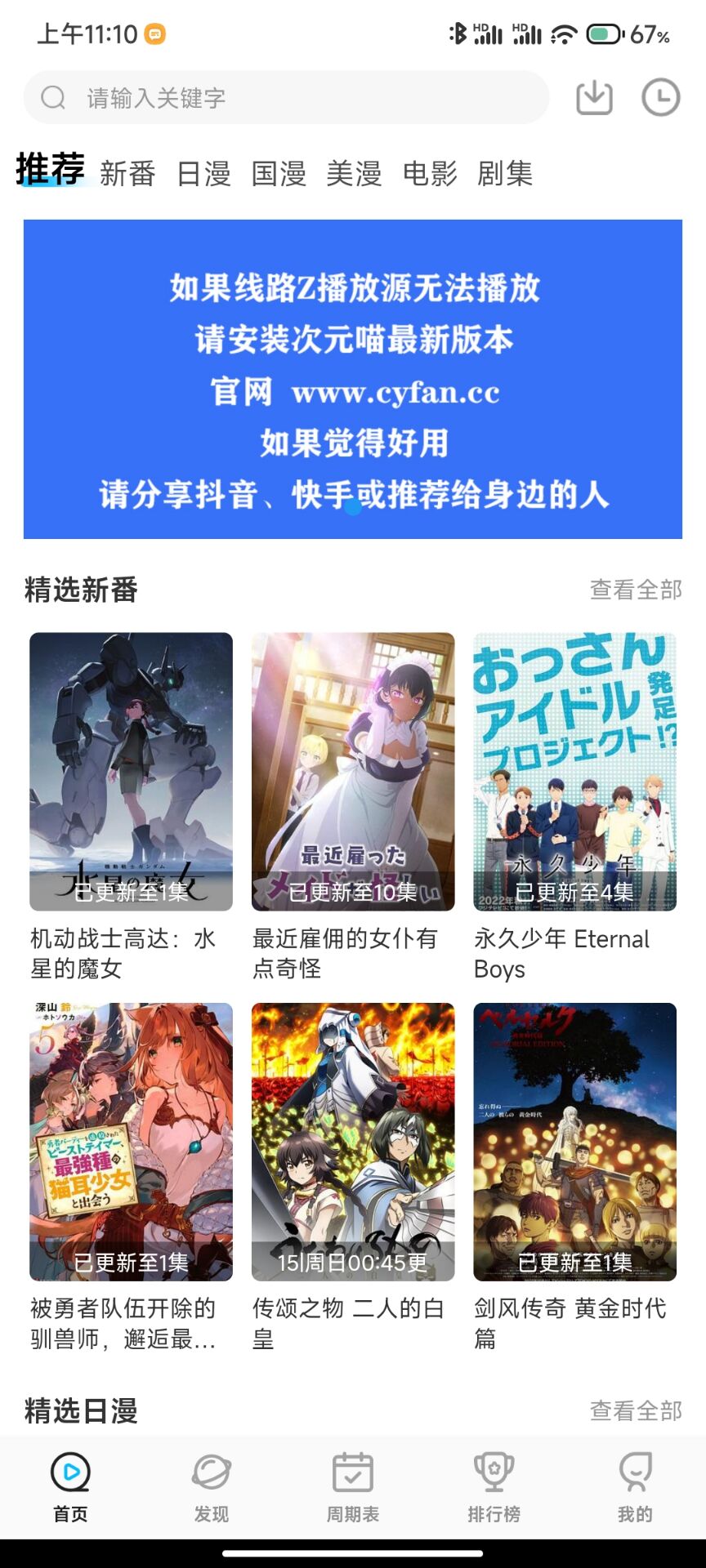Go to the 排行榜 rankings tab
The width and height of the screenshot is (706, 1568).
494,1487
